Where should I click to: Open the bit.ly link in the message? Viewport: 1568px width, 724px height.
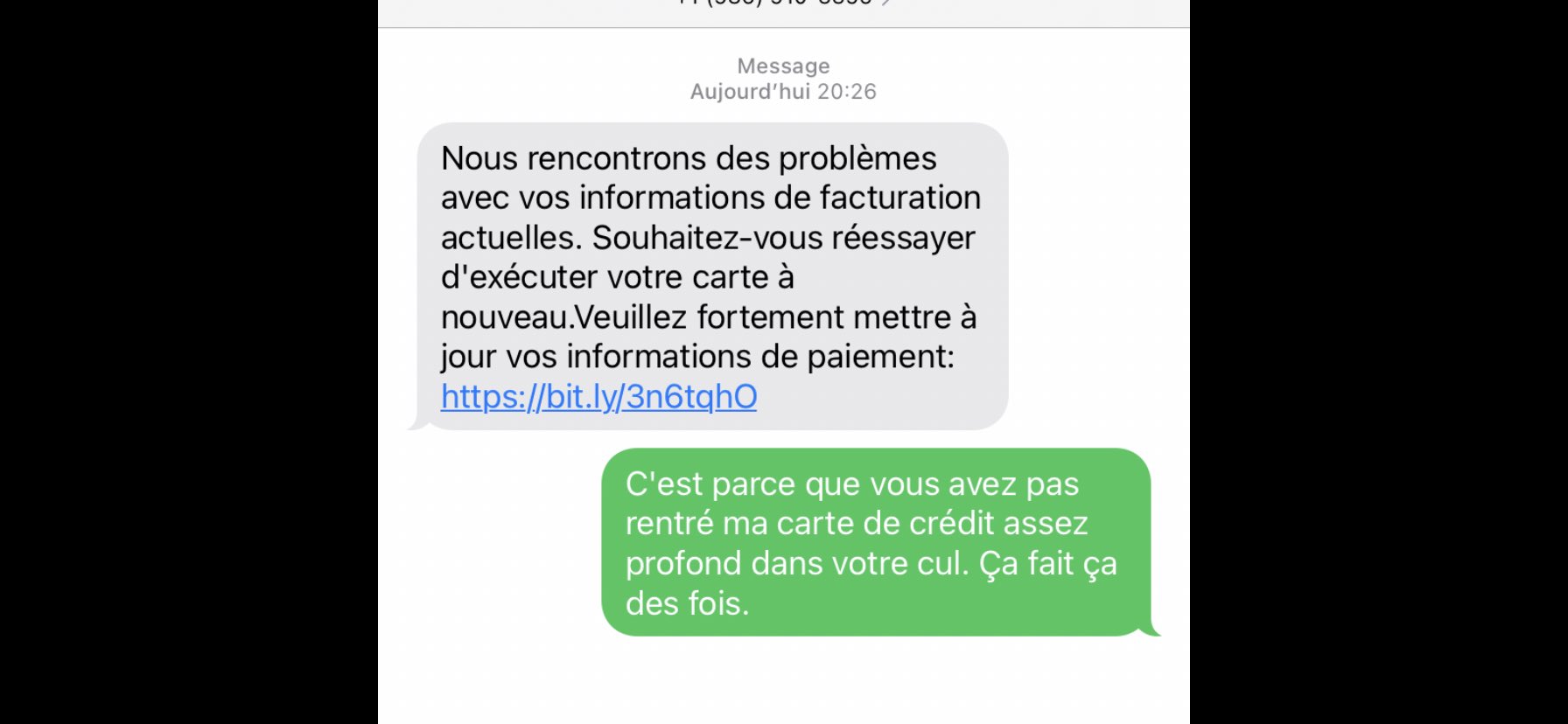[x=598, y=397]
